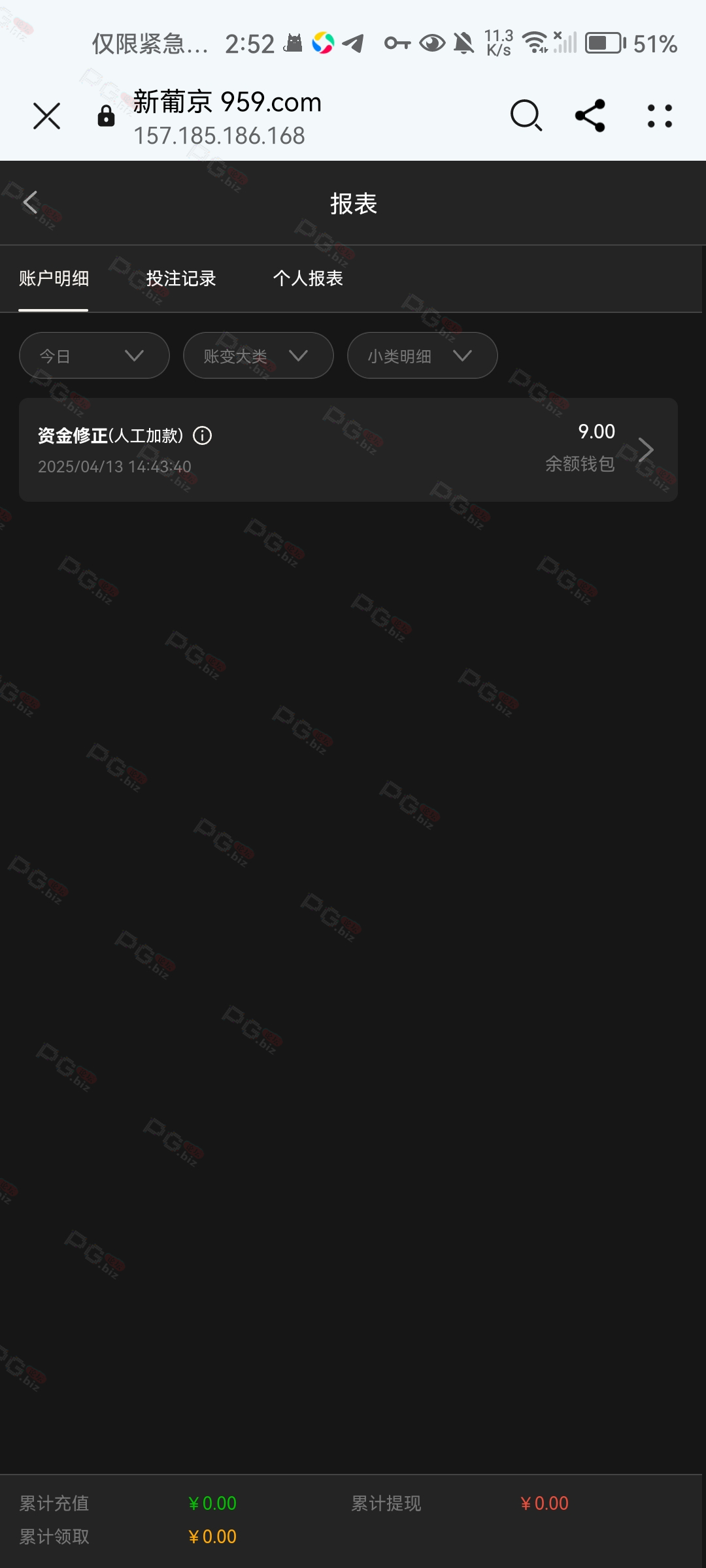Switch to the 个人报表 tab
Screen dimensions: 706x1568
[308, 278]
